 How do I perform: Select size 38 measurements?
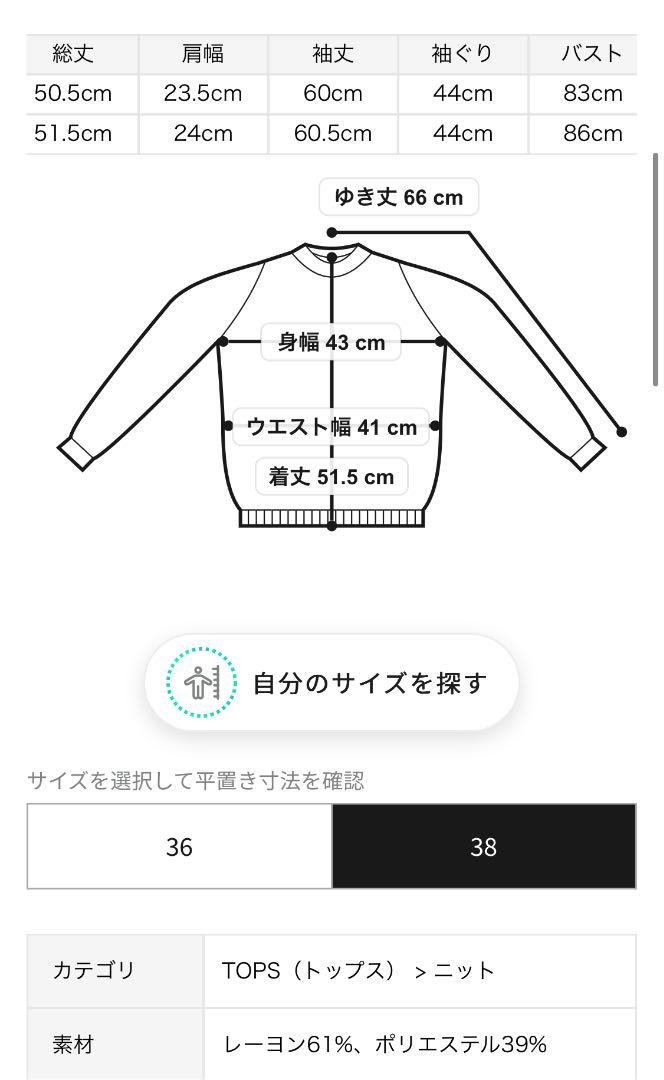(484, 847)
